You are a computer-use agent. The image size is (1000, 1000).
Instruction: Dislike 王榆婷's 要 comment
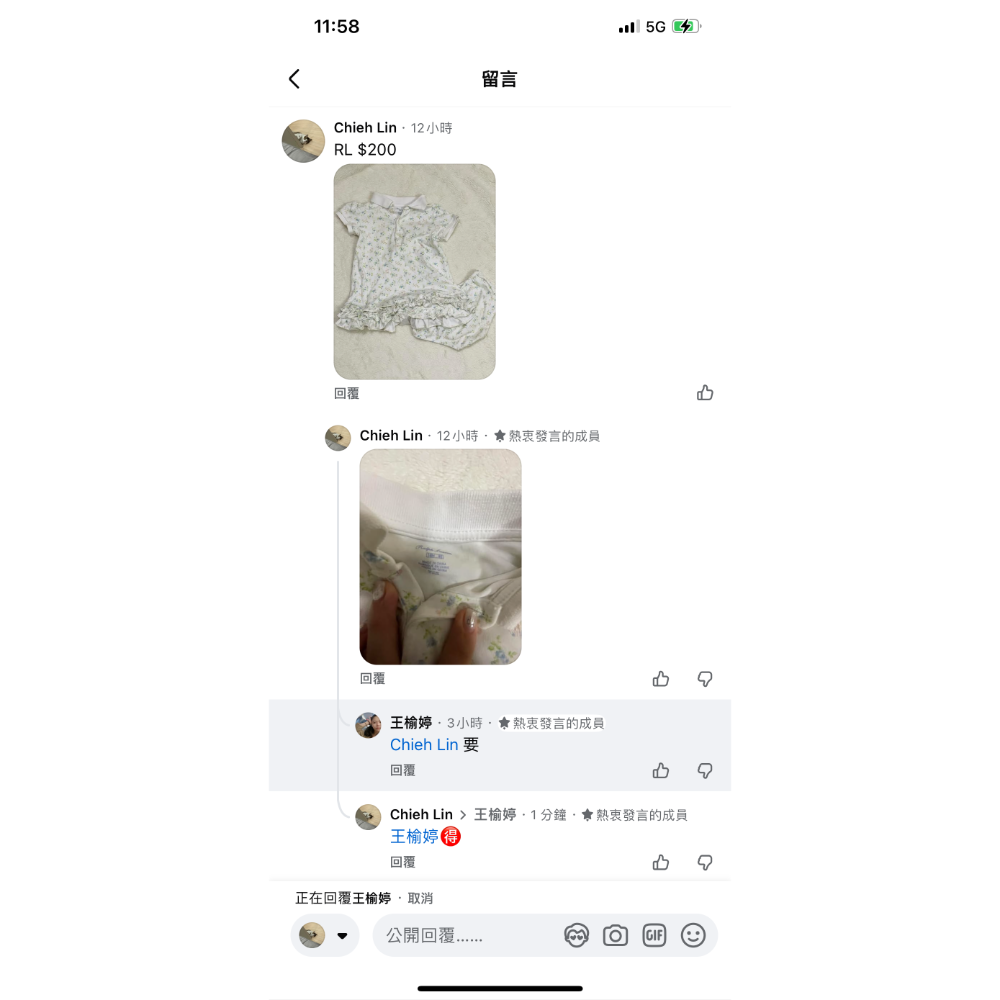[x=705, y=771]
